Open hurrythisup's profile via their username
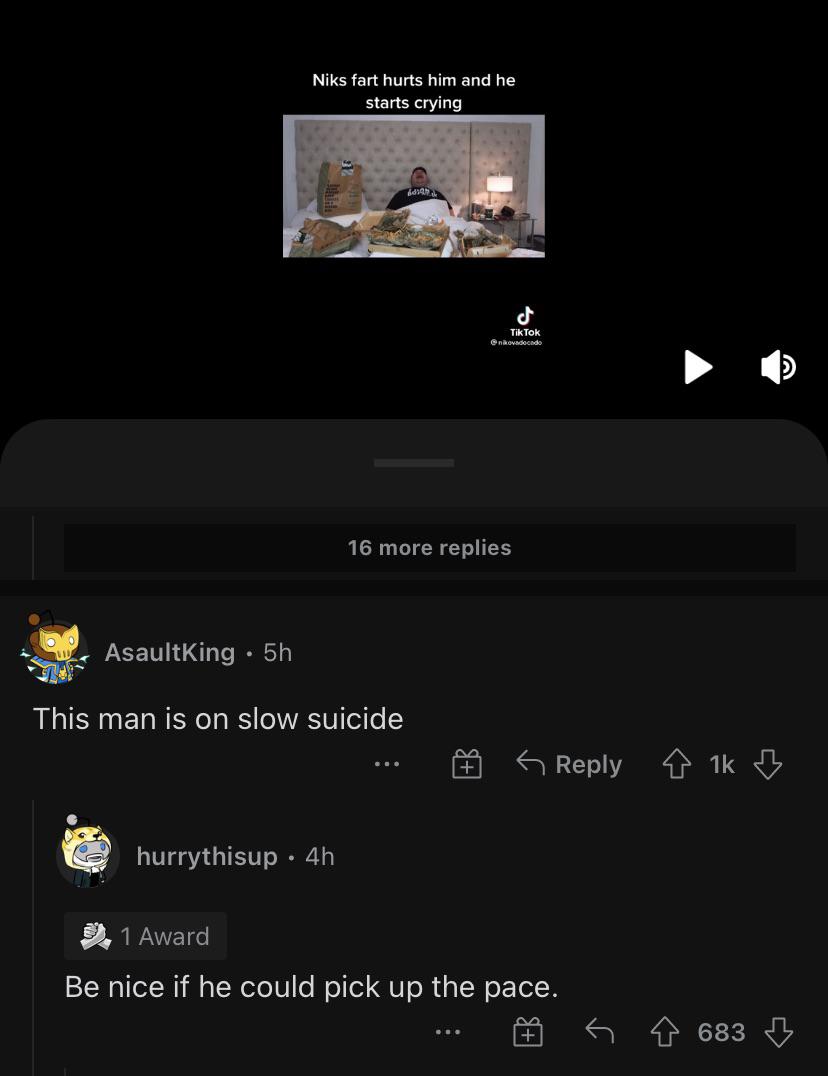828x1076 pixels. click(x=206, y=856)
